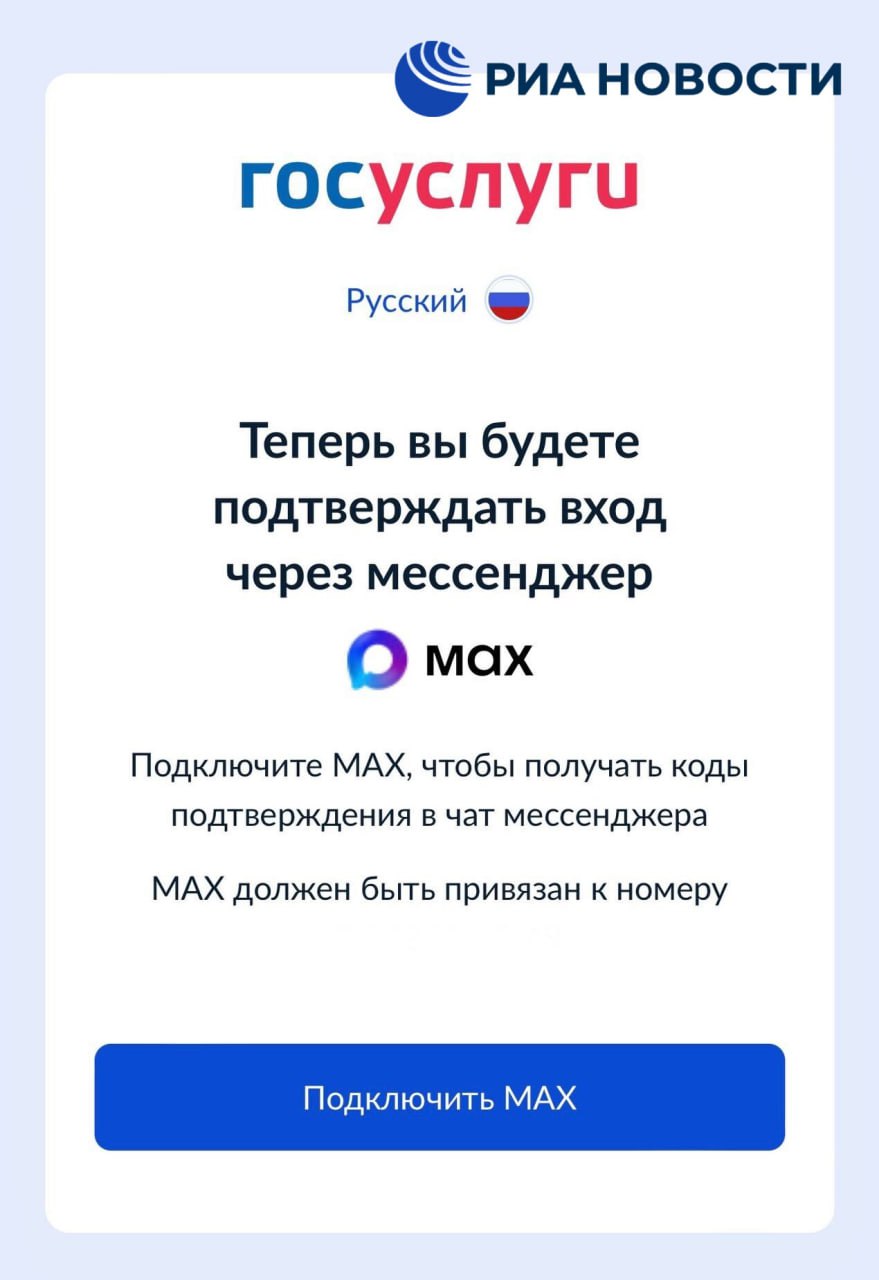This screenshot has height=1280, width=879.
Task: Open the Русский language selector
Action: click(438, 301)
